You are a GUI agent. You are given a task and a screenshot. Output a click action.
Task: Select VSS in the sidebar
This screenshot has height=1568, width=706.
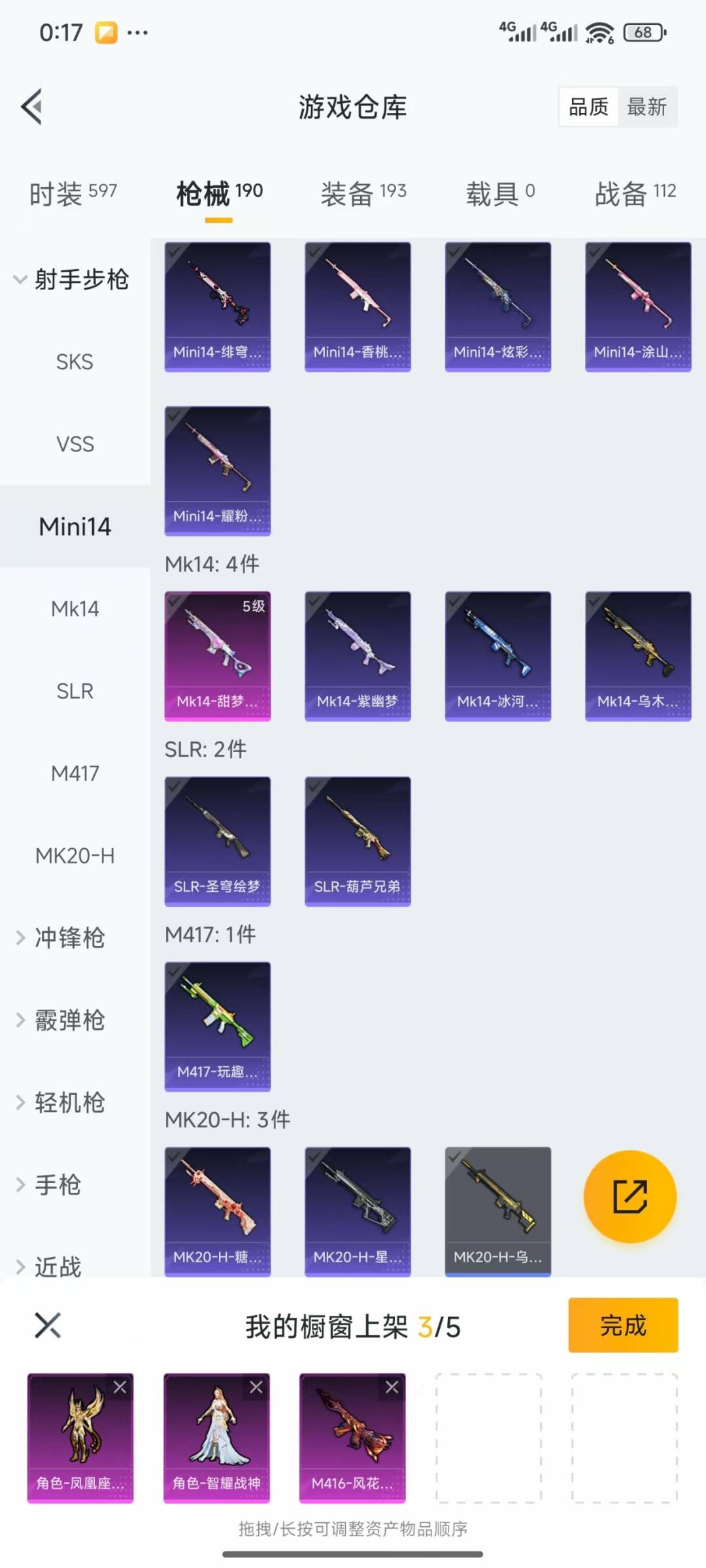75,444
